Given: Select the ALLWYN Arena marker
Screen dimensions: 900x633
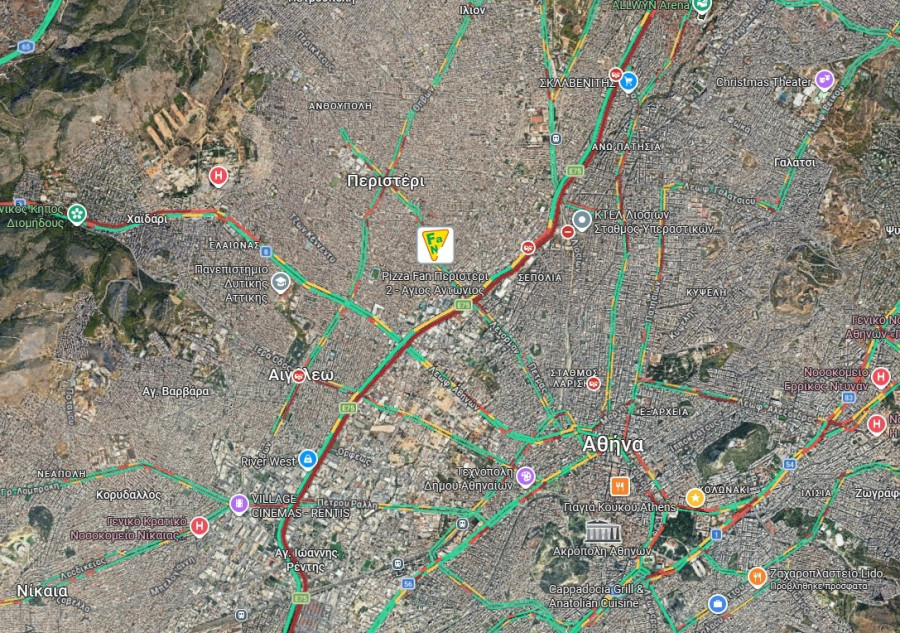Looking at the screenshot, I should tap(703, 7).
